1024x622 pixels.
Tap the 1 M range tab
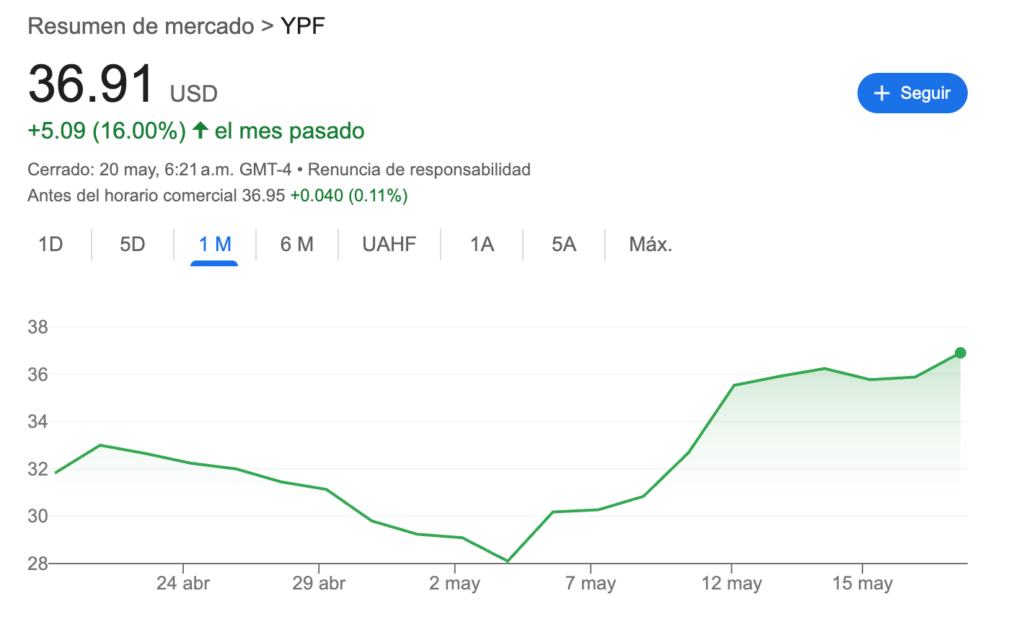[x=214, y=244]
